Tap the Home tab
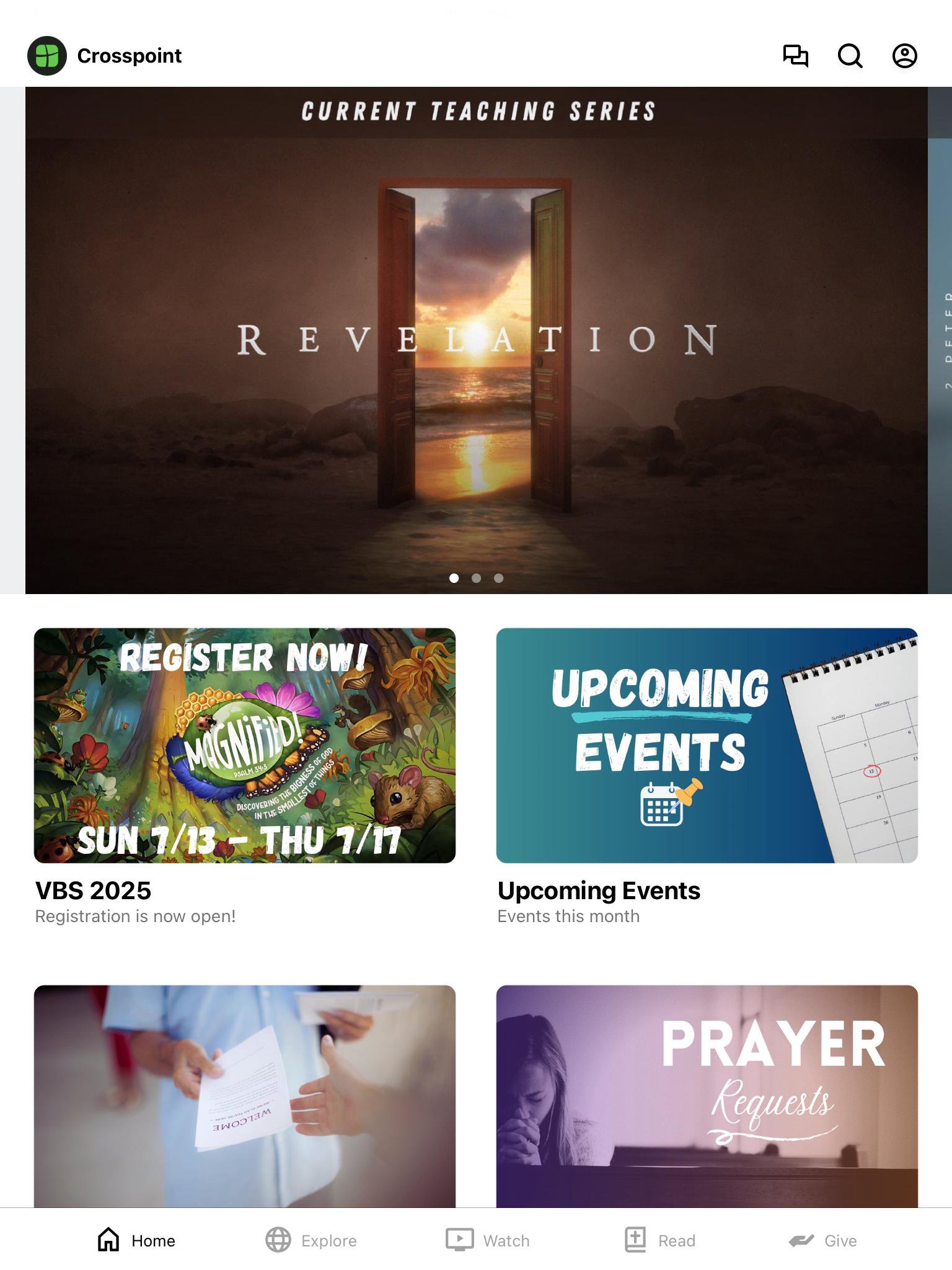This screenshot has width=952, height=1270. tap(136, 1240)
